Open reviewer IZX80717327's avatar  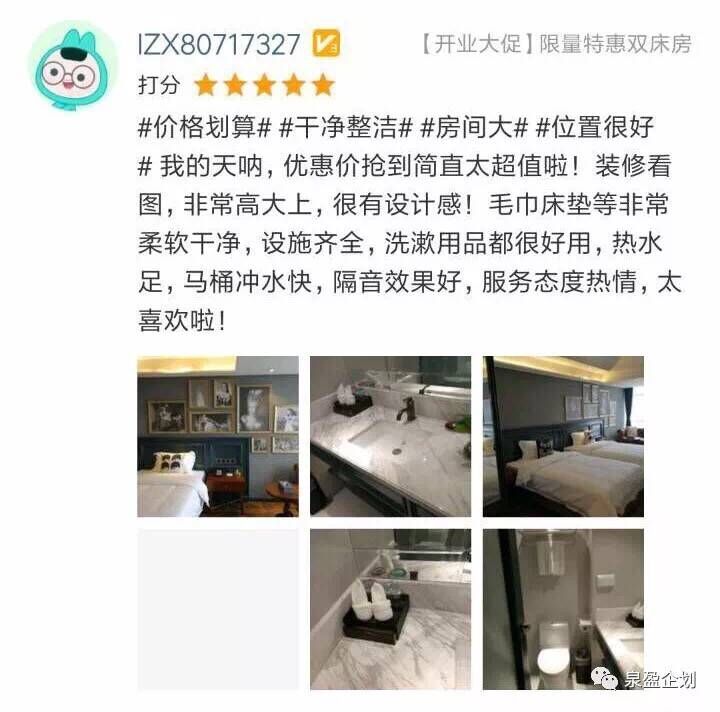tap(72, 65)
